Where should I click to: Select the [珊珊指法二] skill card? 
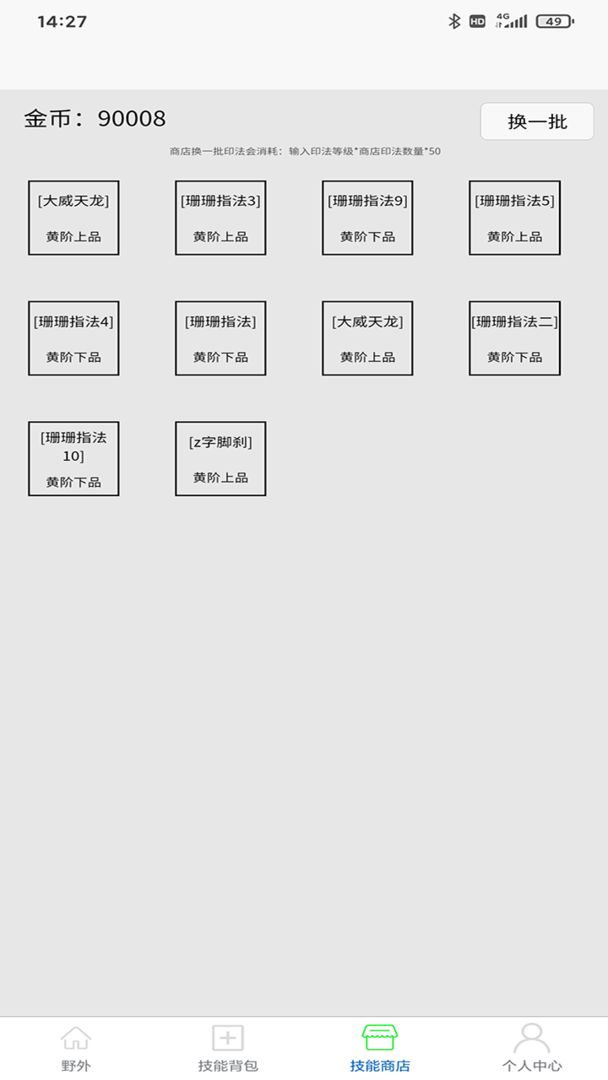coord(514,338)
